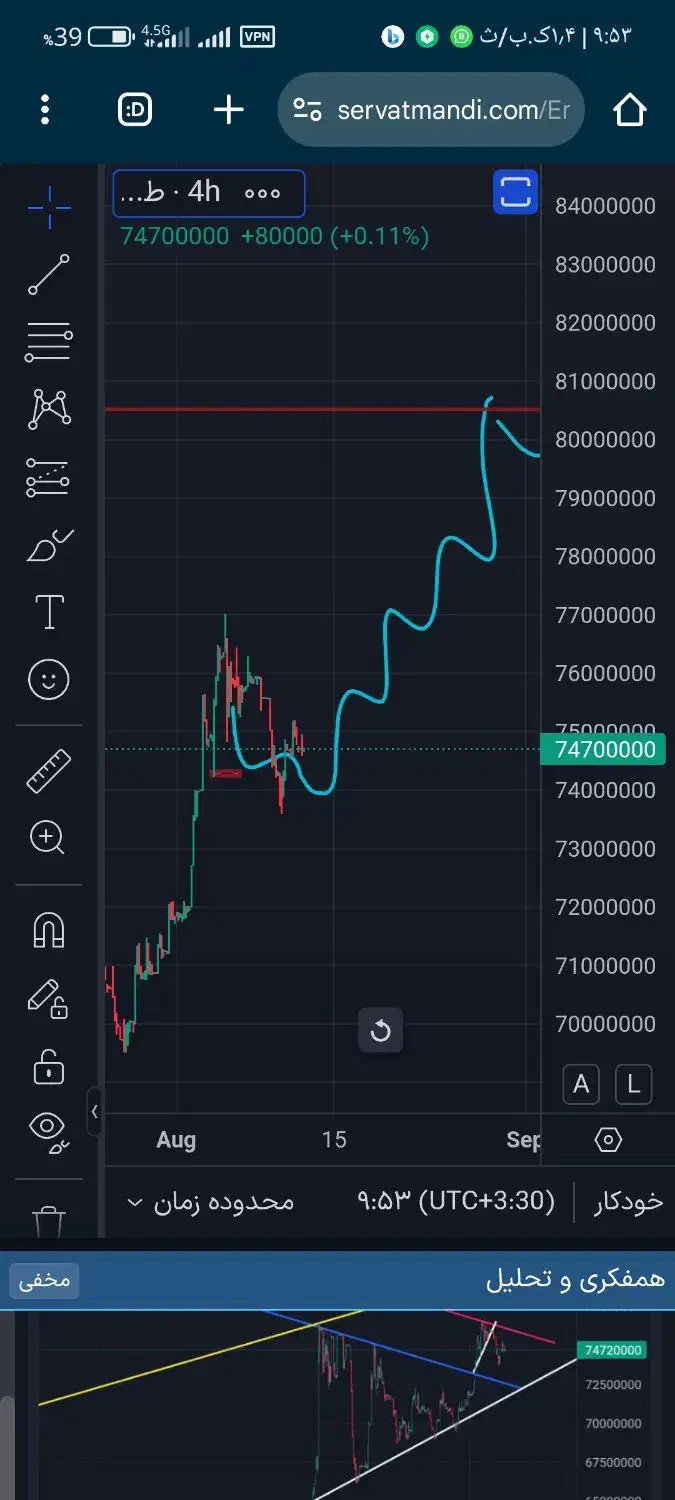Enter fullscreen chart mode
675x1500 pixels.
515,191
